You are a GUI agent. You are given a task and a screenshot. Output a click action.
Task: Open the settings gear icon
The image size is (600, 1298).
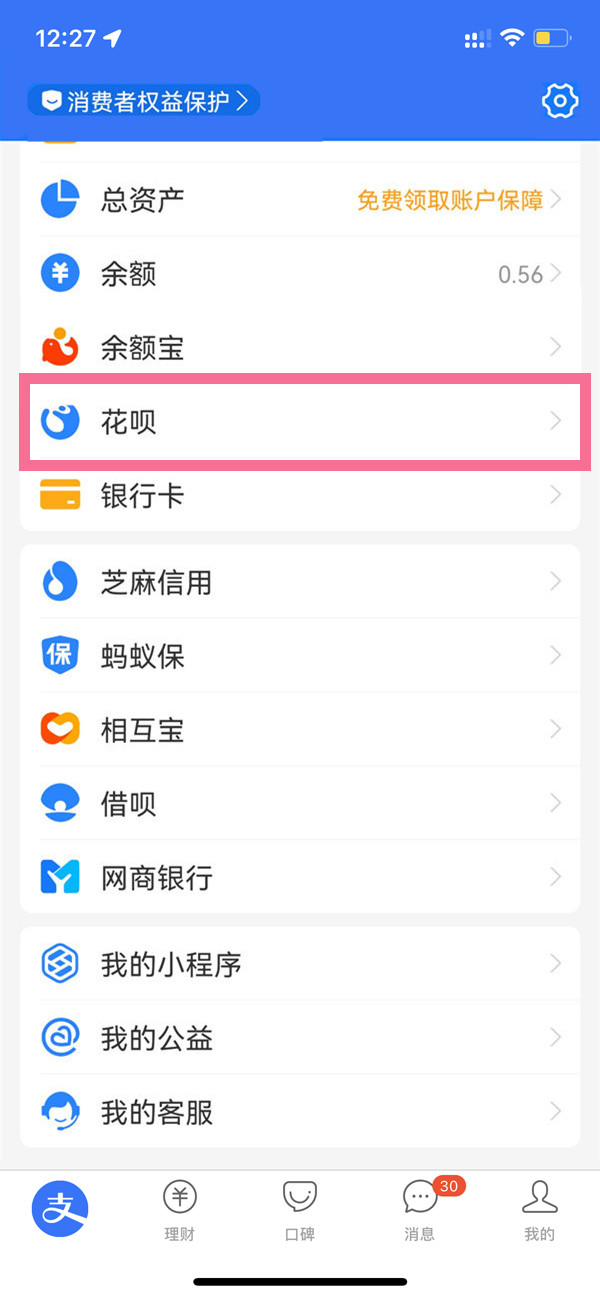560,101
